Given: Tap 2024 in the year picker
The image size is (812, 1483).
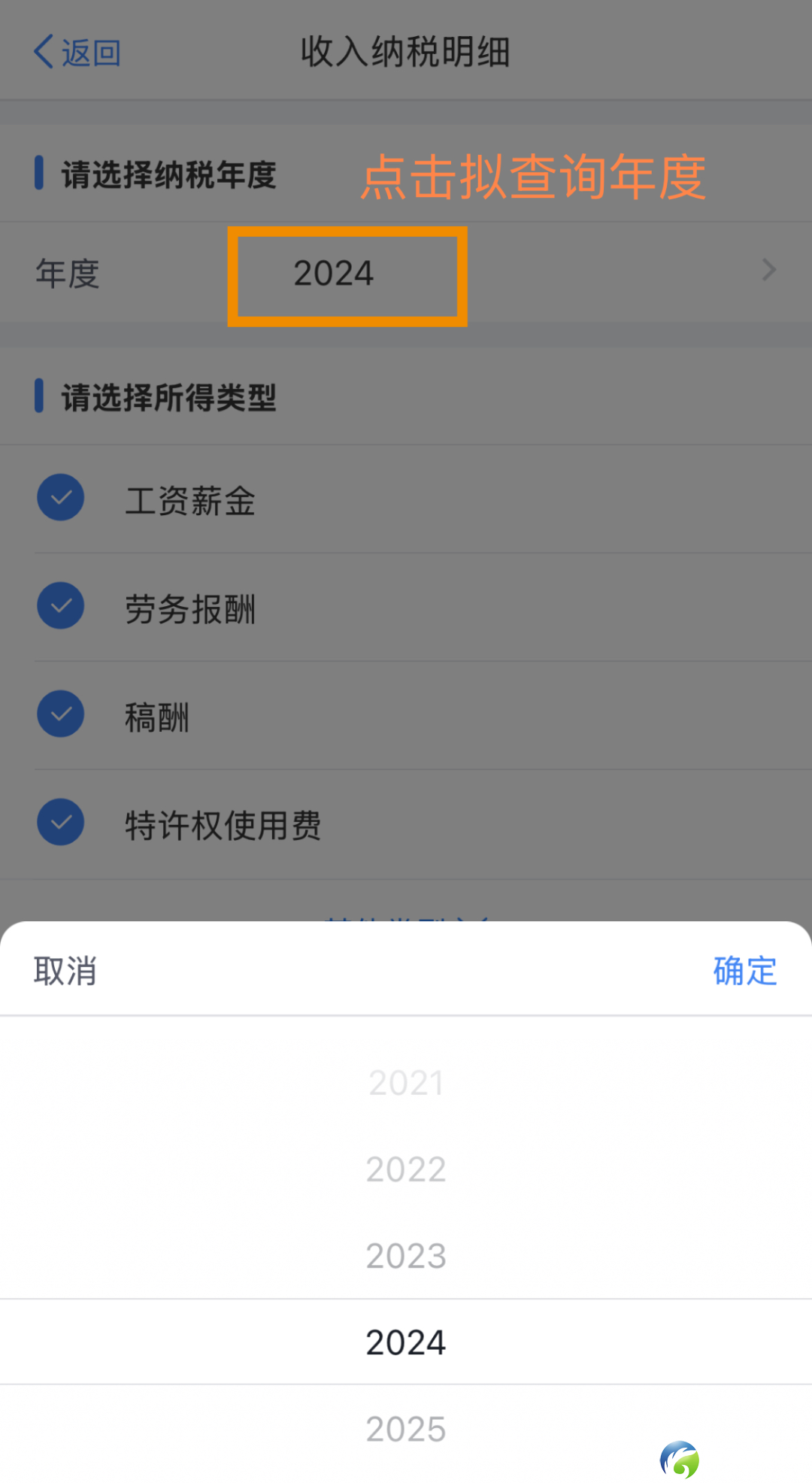Looking at the screenshot, I should pyautogui.click(x=406, y=1342).
